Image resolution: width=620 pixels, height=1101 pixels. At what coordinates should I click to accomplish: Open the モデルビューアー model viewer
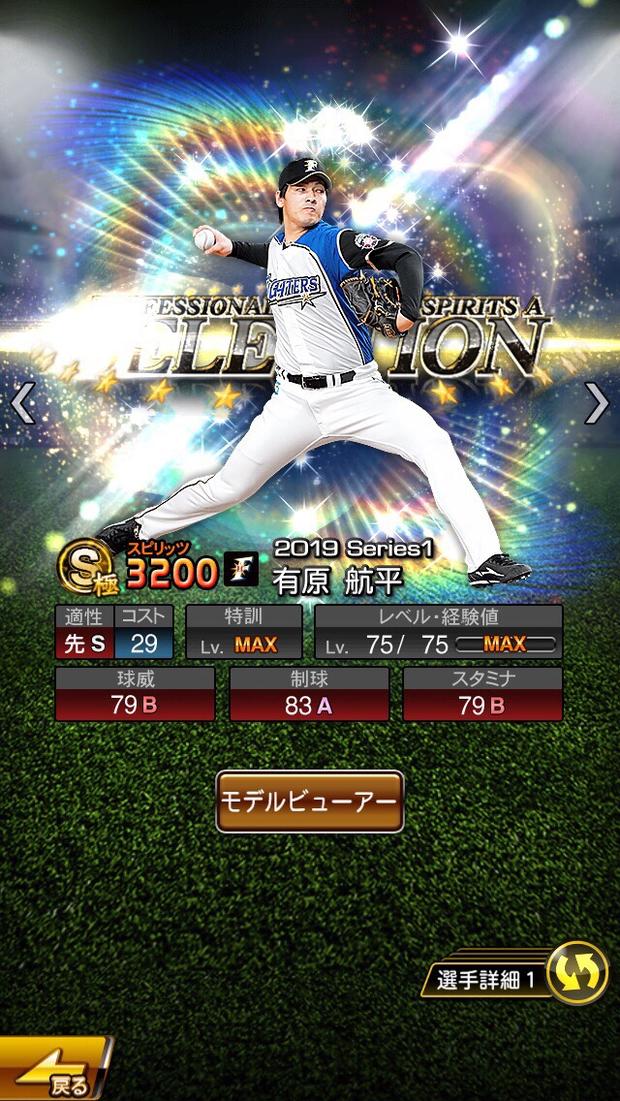click(310, 801)
